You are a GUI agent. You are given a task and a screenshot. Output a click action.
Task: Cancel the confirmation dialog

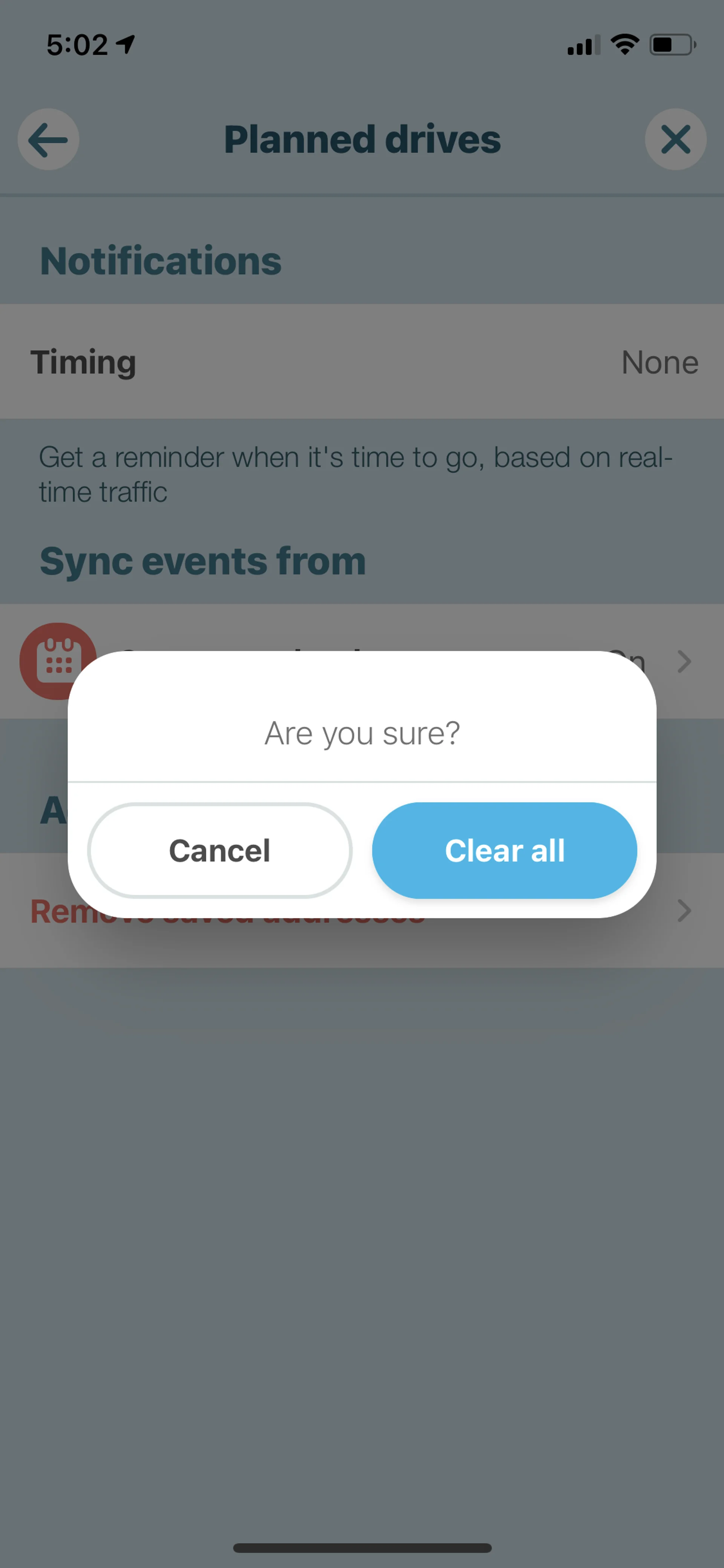point(219,850)
